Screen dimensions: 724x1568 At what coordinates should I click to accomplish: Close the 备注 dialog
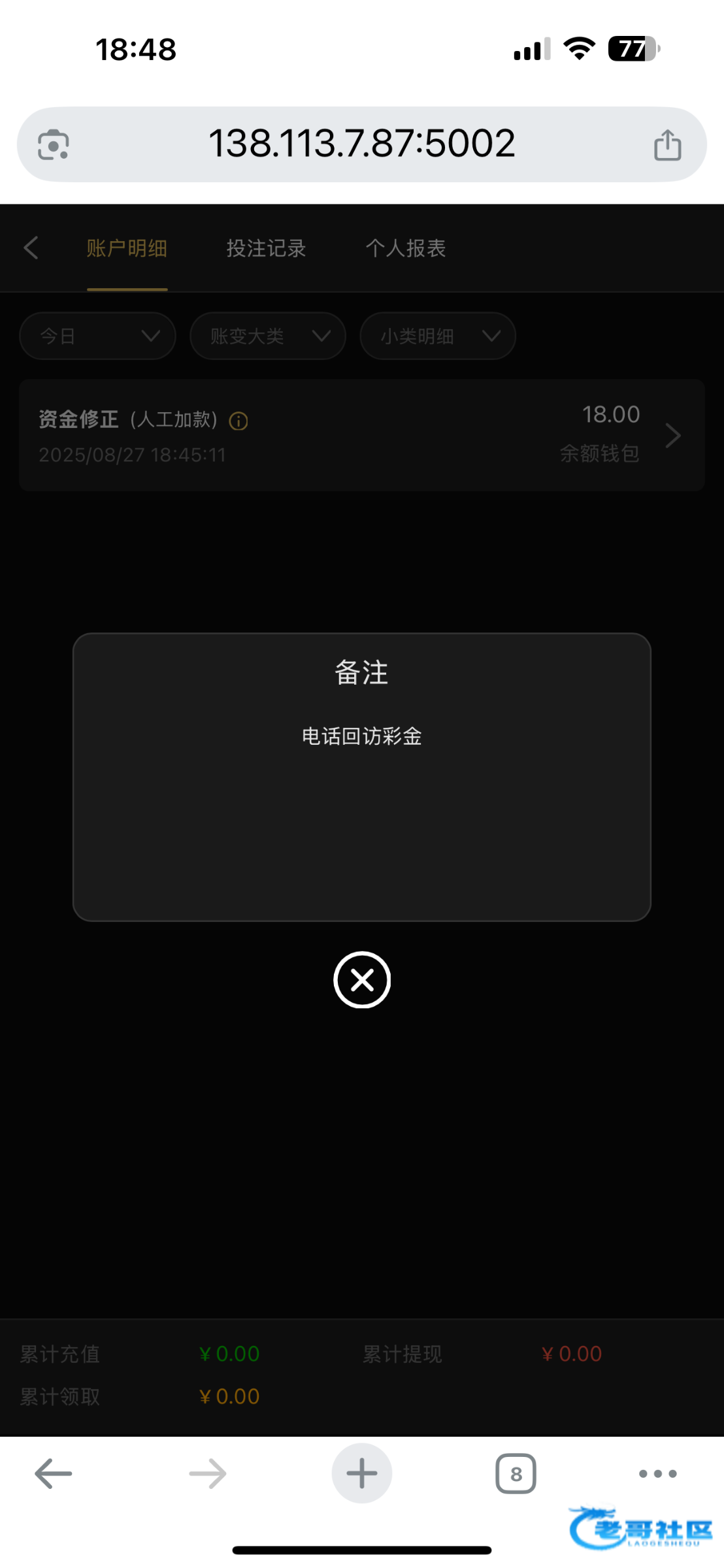click(361, 979)
